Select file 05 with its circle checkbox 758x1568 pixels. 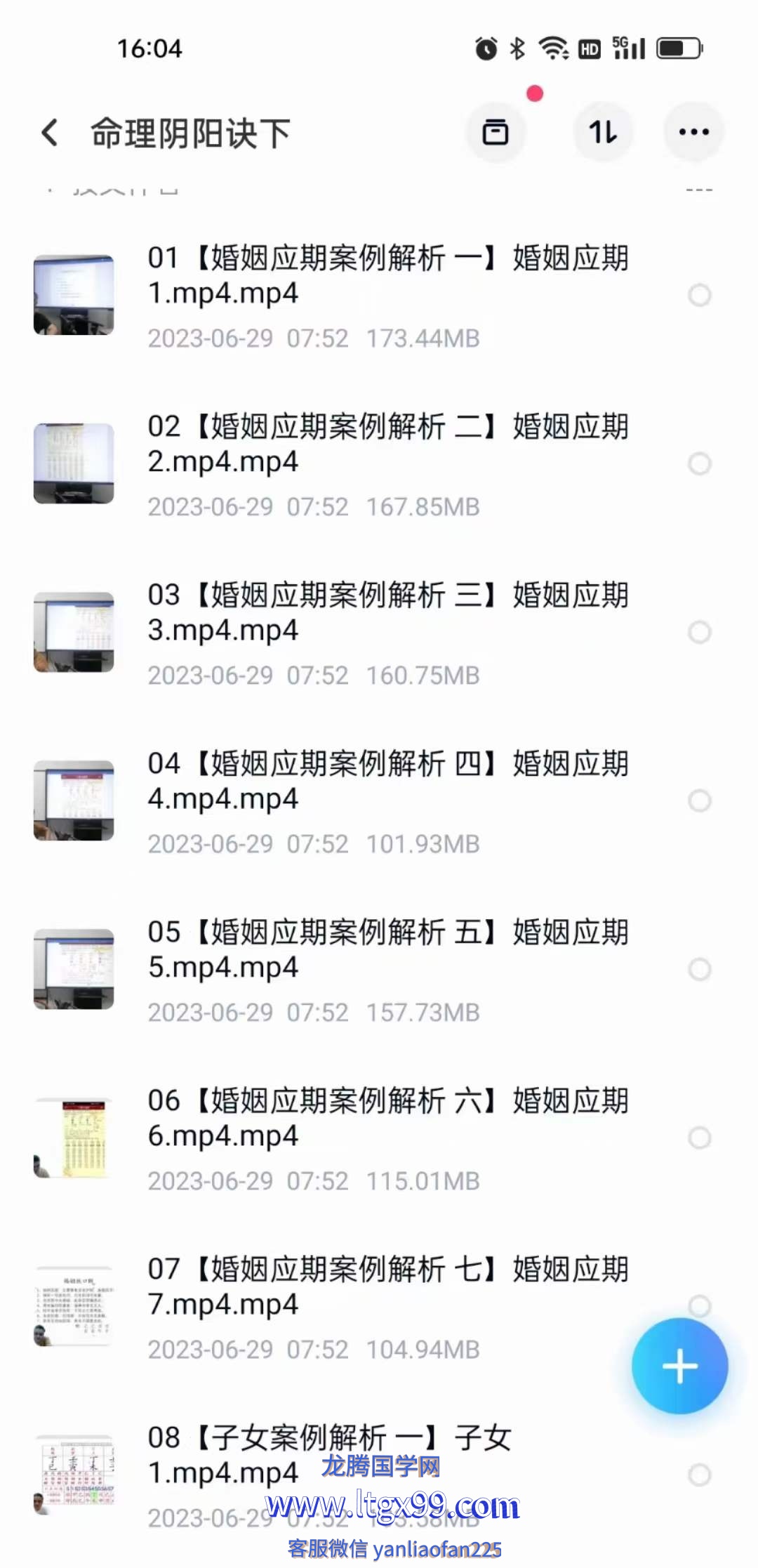[x=699, y=970]
